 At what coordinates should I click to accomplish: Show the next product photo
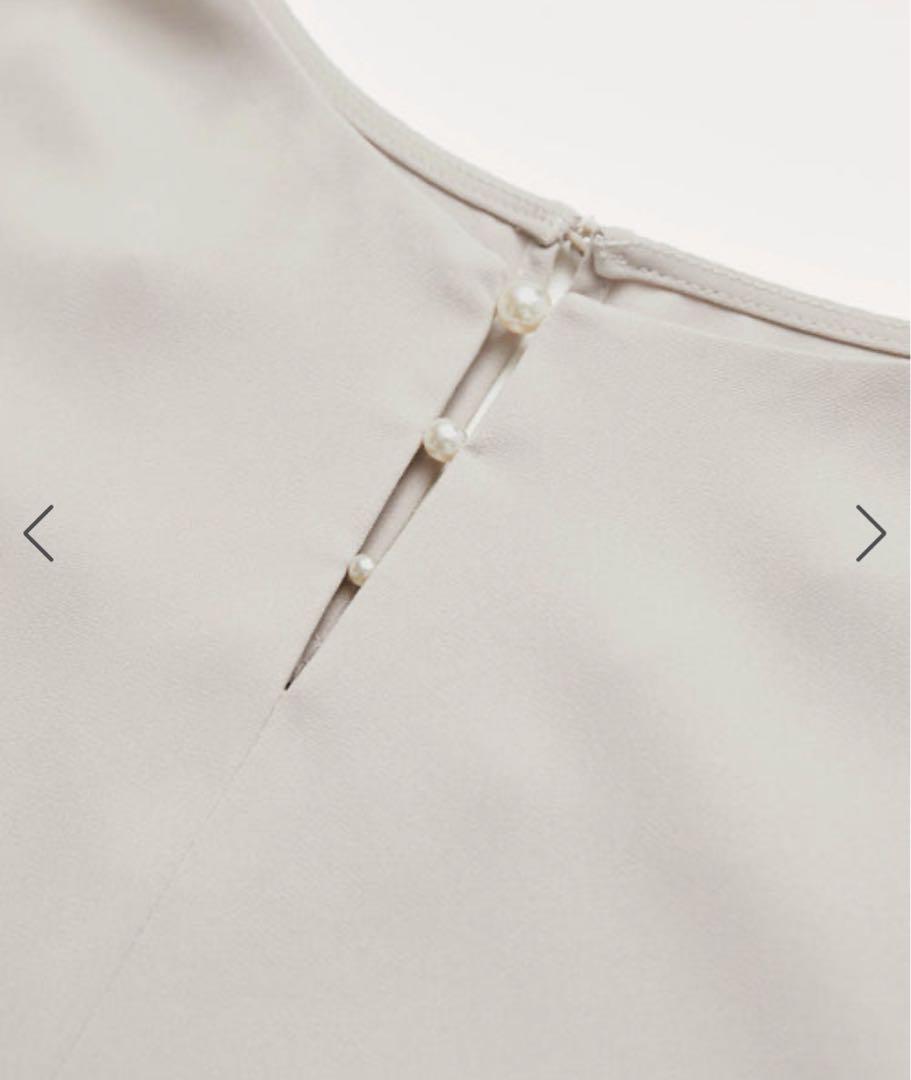pyautogui.click(x=870, y=533)
